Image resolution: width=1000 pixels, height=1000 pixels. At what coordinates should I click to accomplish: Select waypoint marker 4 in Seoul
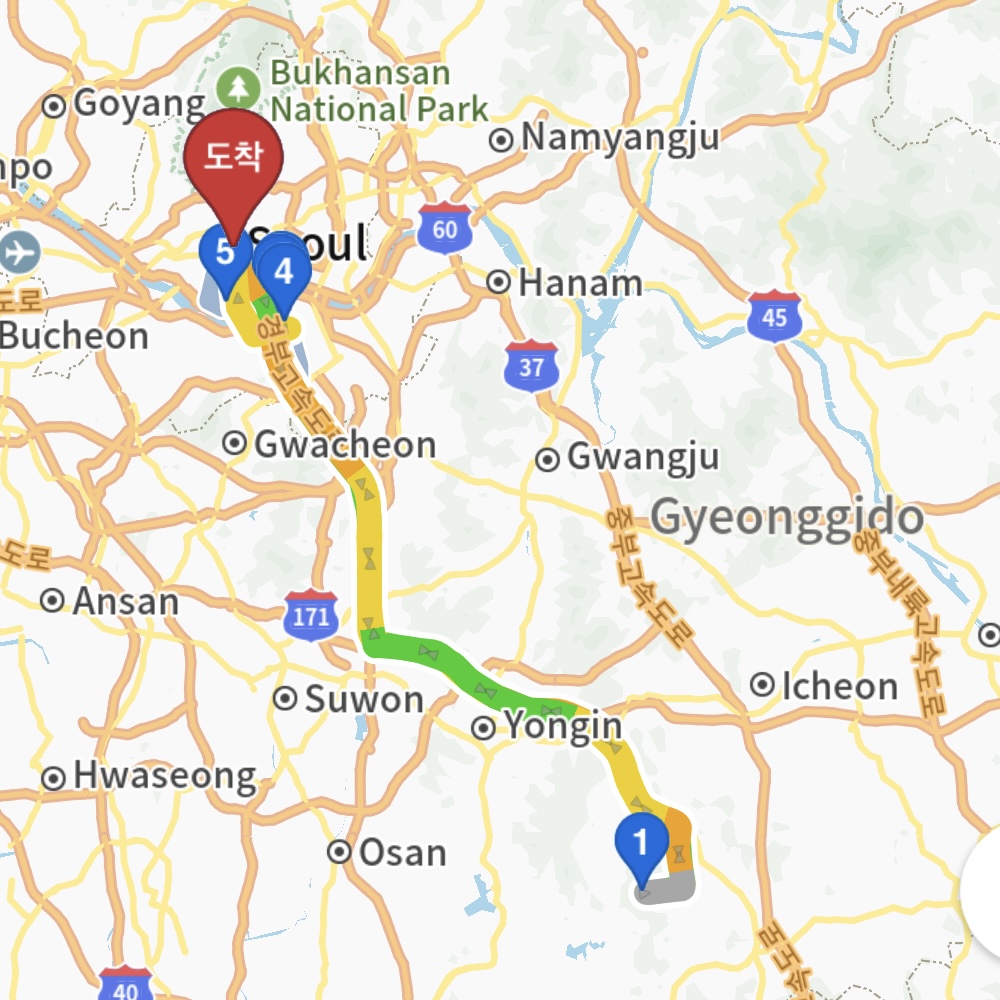click(285, 269)
